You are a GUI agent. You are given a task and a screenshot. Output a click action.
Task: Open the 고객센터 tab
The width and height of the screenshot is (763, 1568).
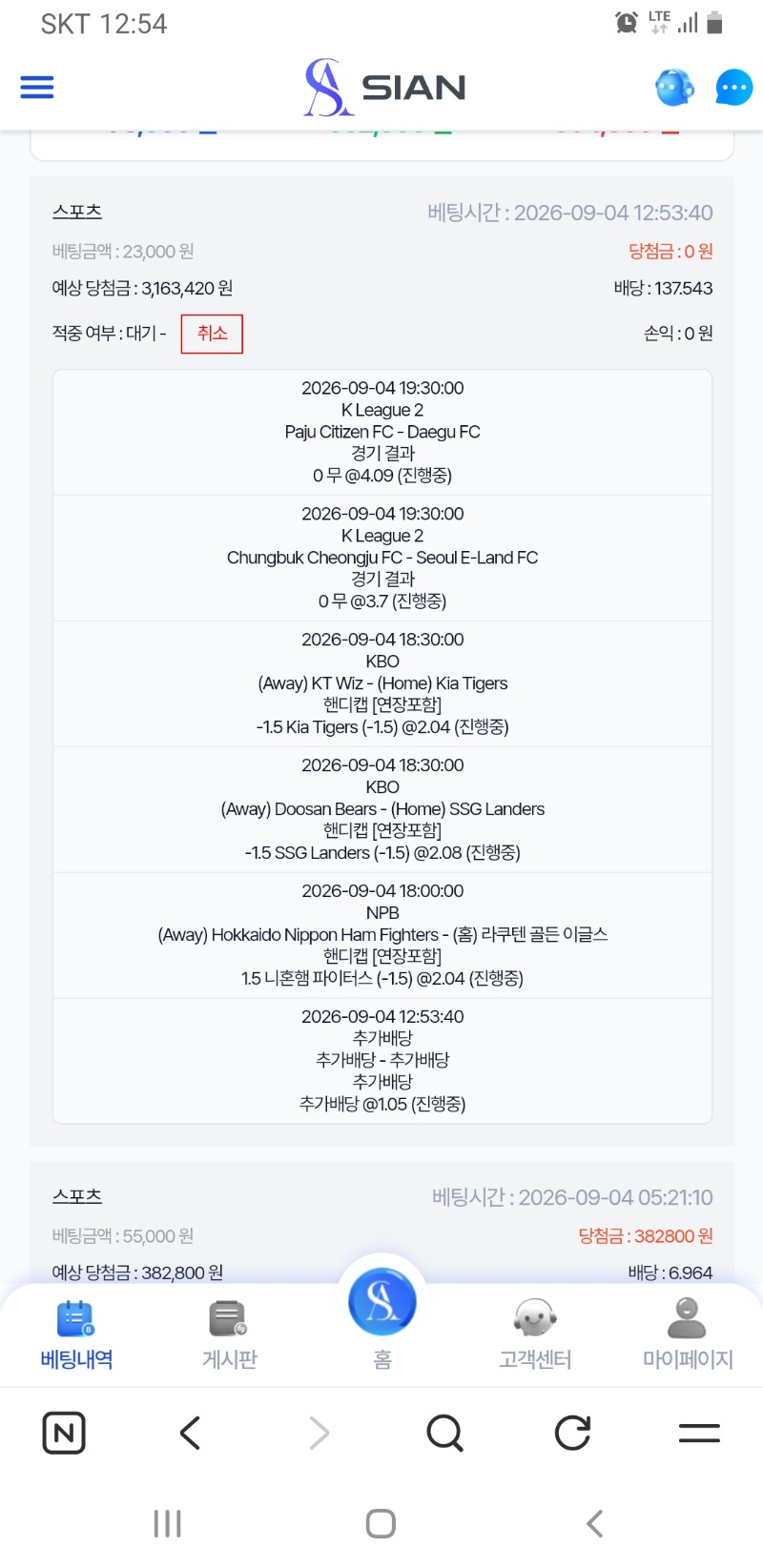pos(535,1335)
